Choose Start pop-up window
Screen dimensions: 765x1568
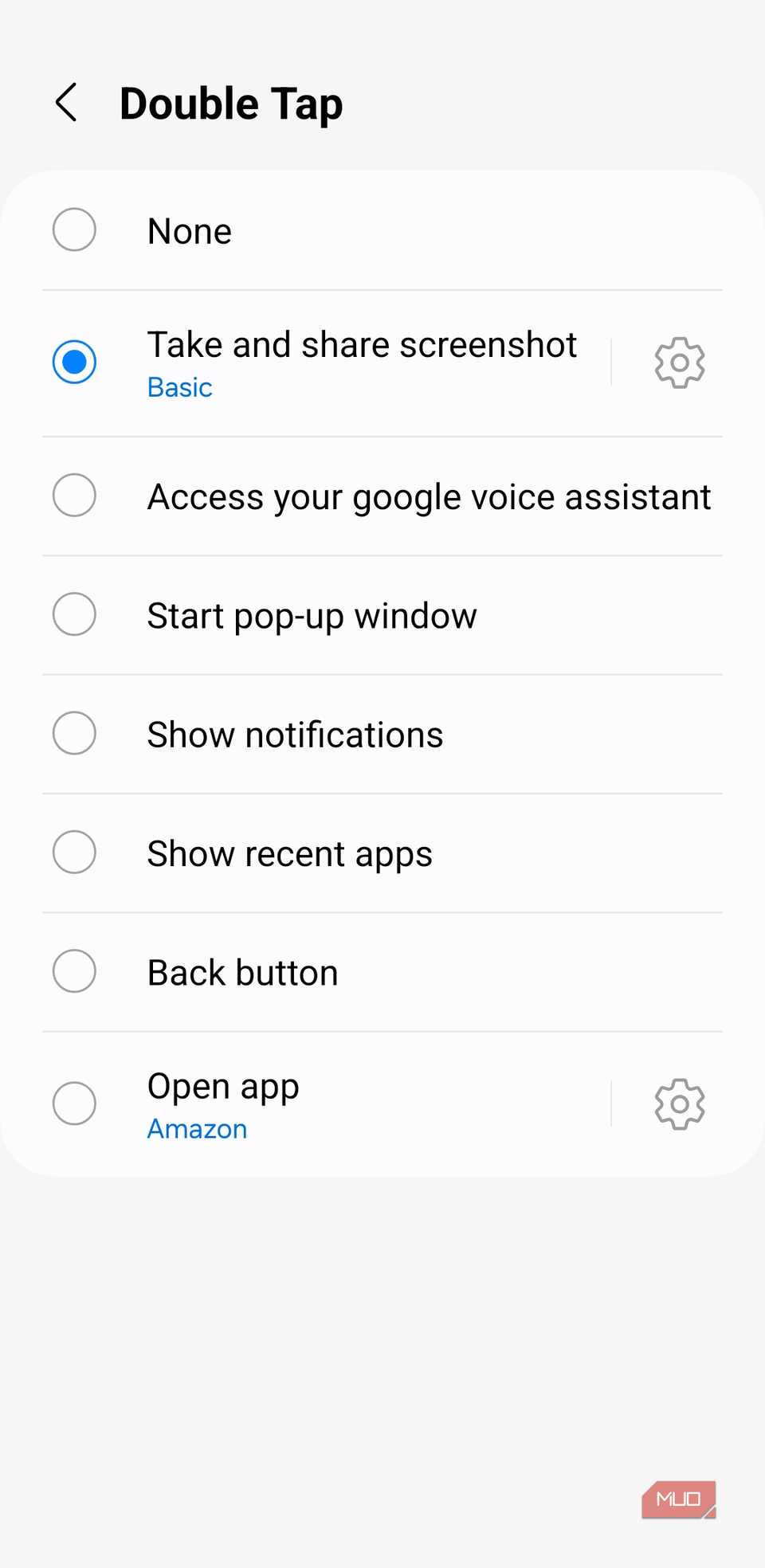75,614
